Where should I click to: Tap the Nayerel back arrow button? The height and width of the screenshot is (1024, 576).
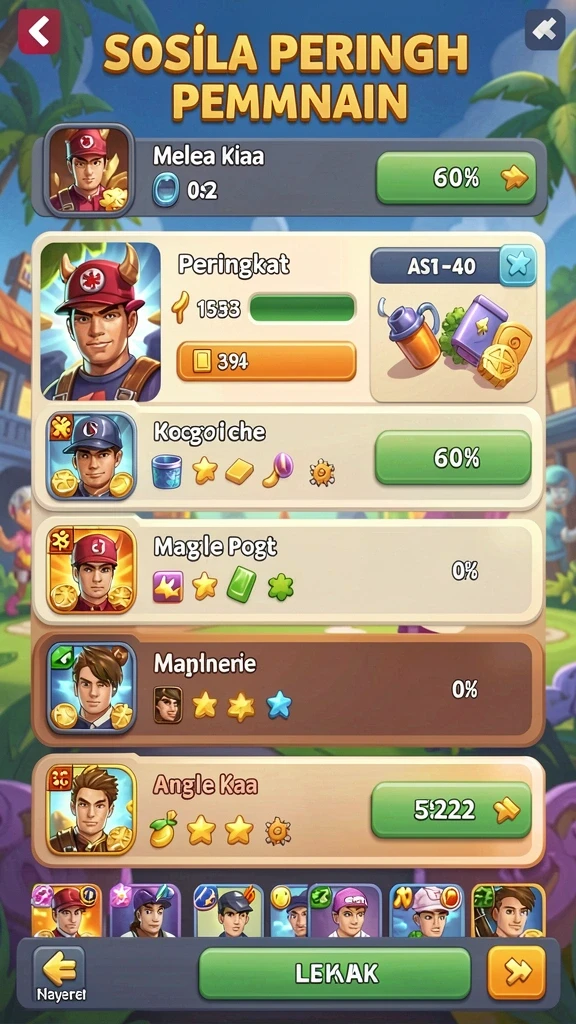point(59,973)
